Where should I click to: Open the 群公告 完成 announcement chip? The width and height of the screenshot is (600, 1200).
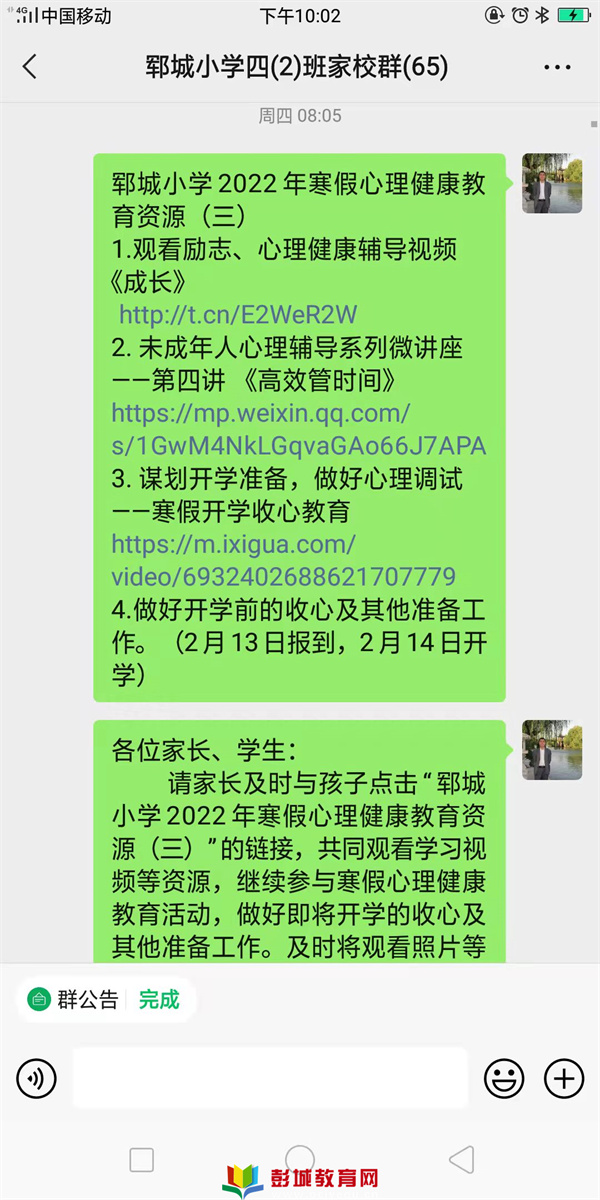point(105,998)
